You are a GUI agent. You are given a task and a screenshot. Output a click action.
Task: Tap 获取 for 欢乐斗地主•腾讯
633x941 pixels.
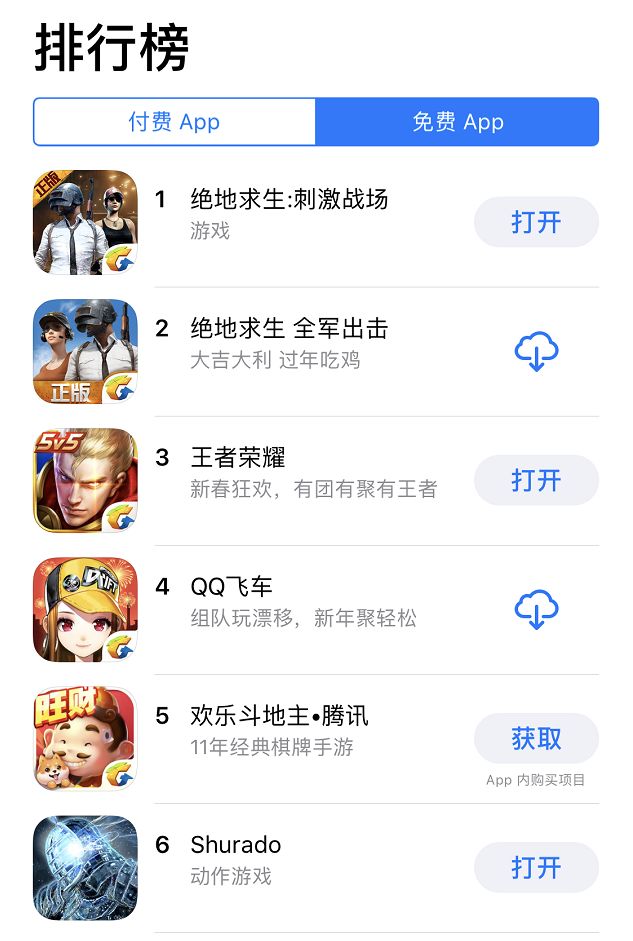(536, 739)
